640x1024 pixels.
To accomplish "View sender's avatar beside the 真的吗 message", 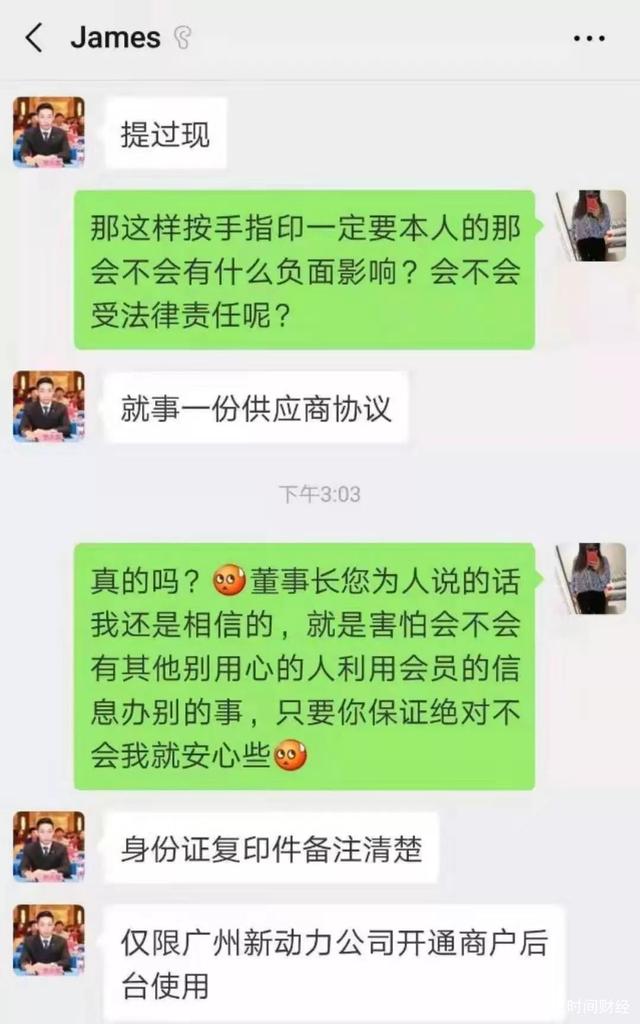I will (x=591, y=578).
